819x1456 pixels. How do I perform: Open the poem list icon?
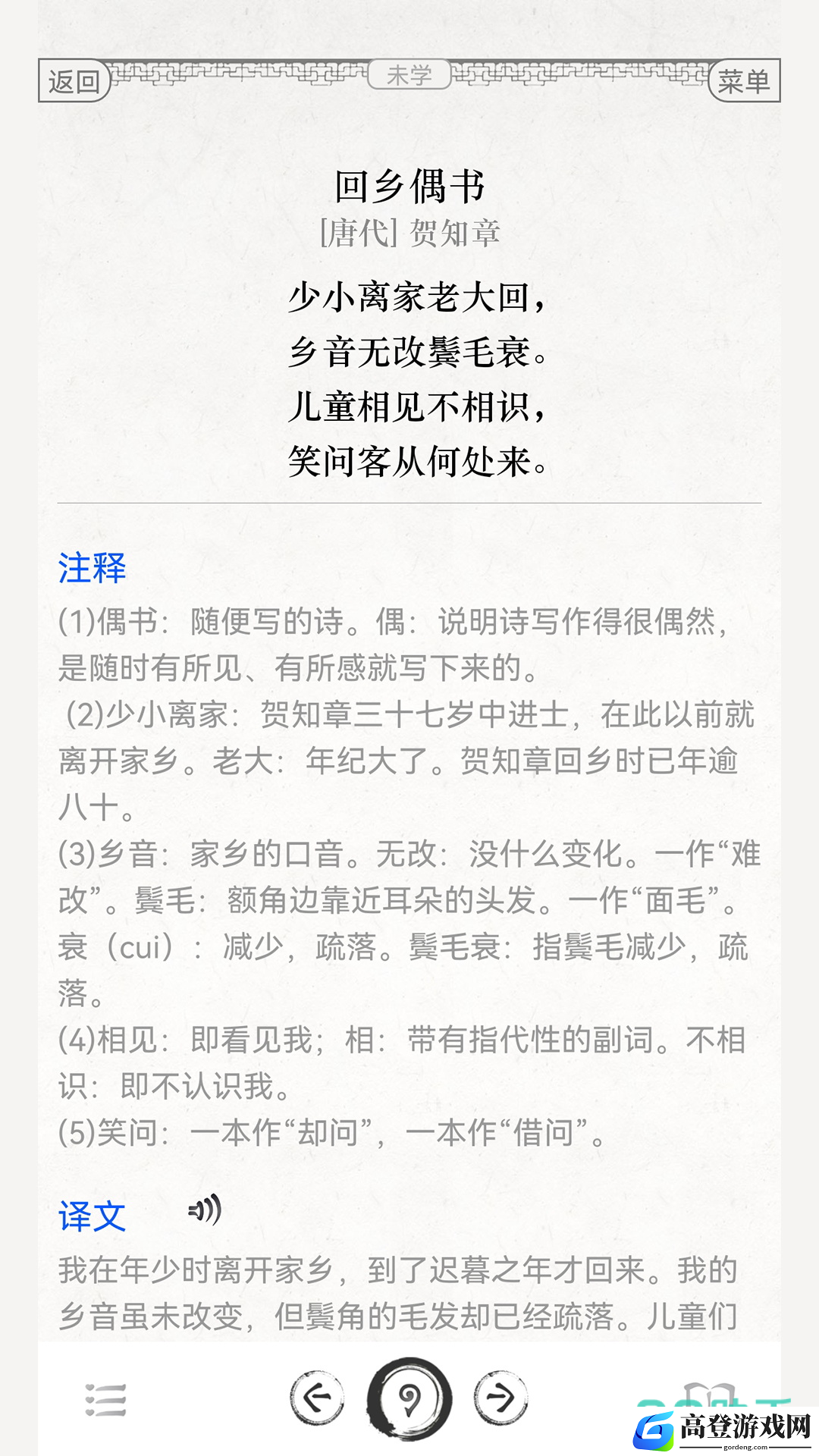[105, 1400]
